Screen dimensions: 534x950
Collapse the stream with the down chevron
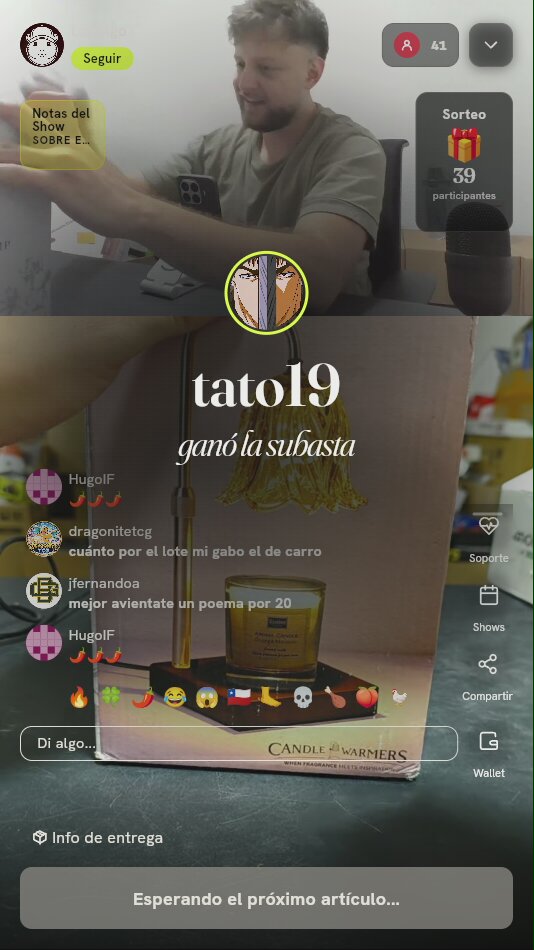click(x=491, y=45)
